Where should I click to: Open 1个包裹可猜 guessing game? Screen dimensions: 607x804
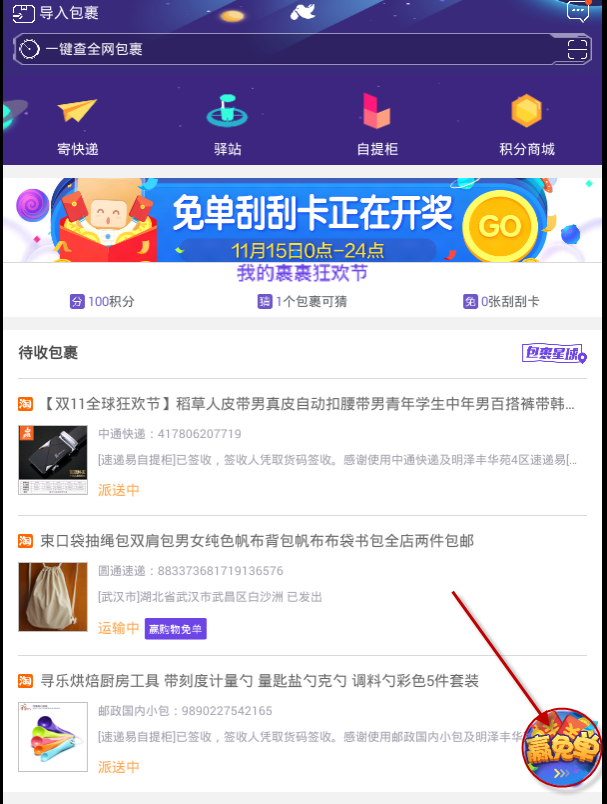pyautogui.click(x=304, y=301)
